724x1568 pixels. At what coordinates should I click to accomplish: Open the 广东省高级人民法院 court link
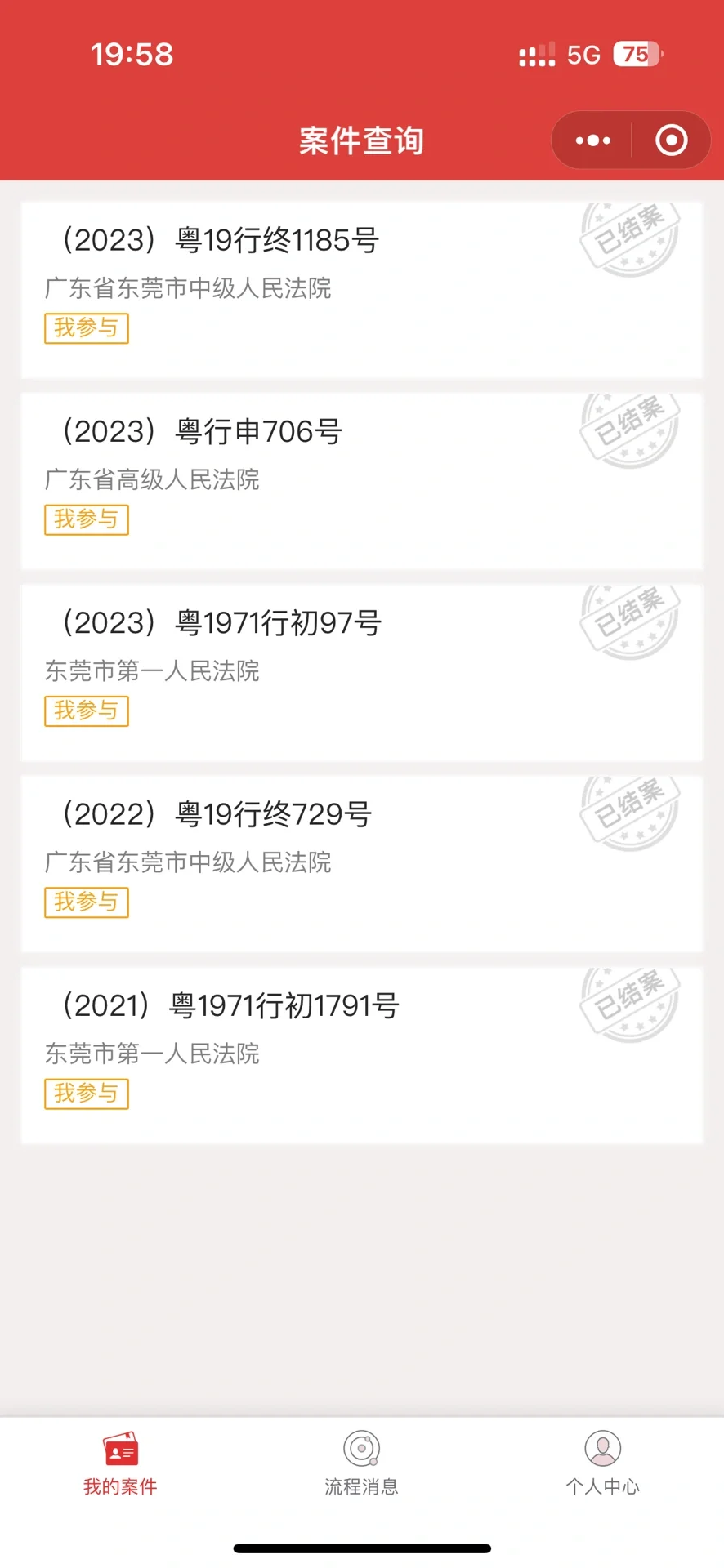coord(152,480)
